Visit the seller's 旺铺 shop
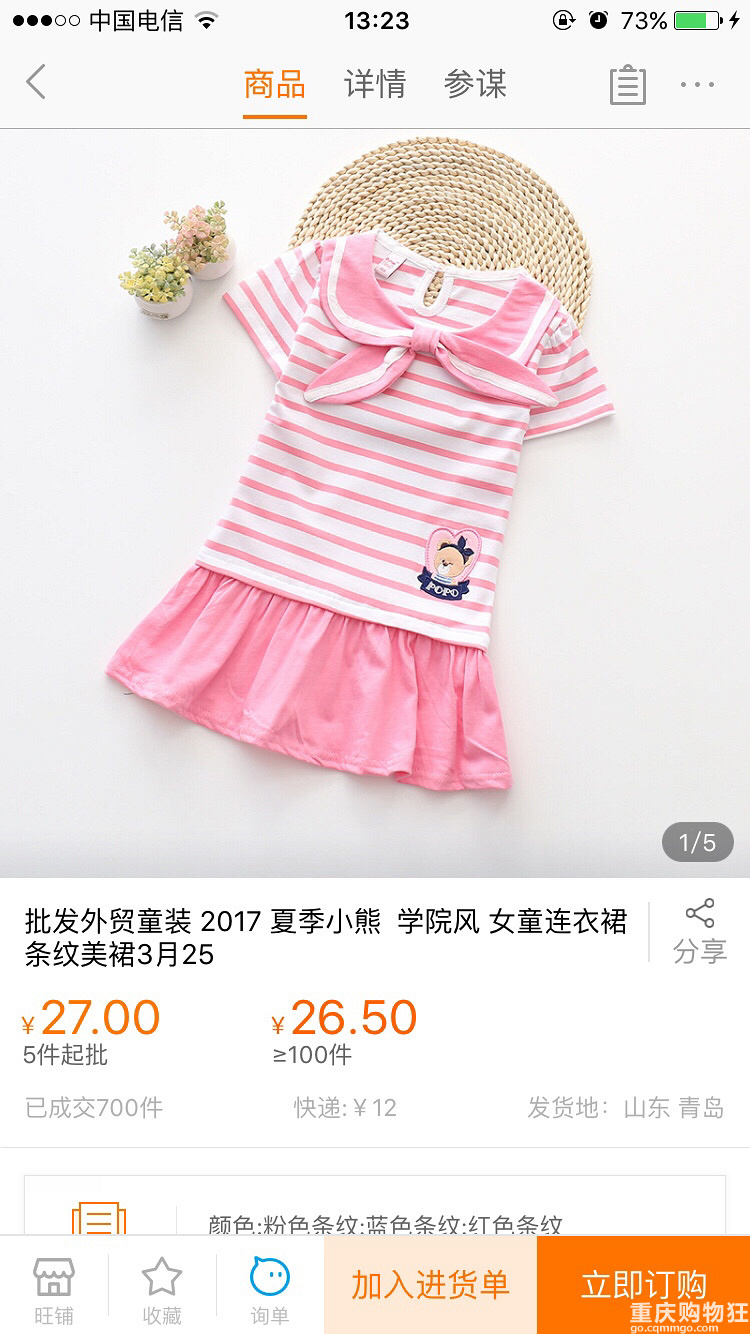Image resolution: width=750 pixels, height=1334 pixels. (x=54, y=1290)
